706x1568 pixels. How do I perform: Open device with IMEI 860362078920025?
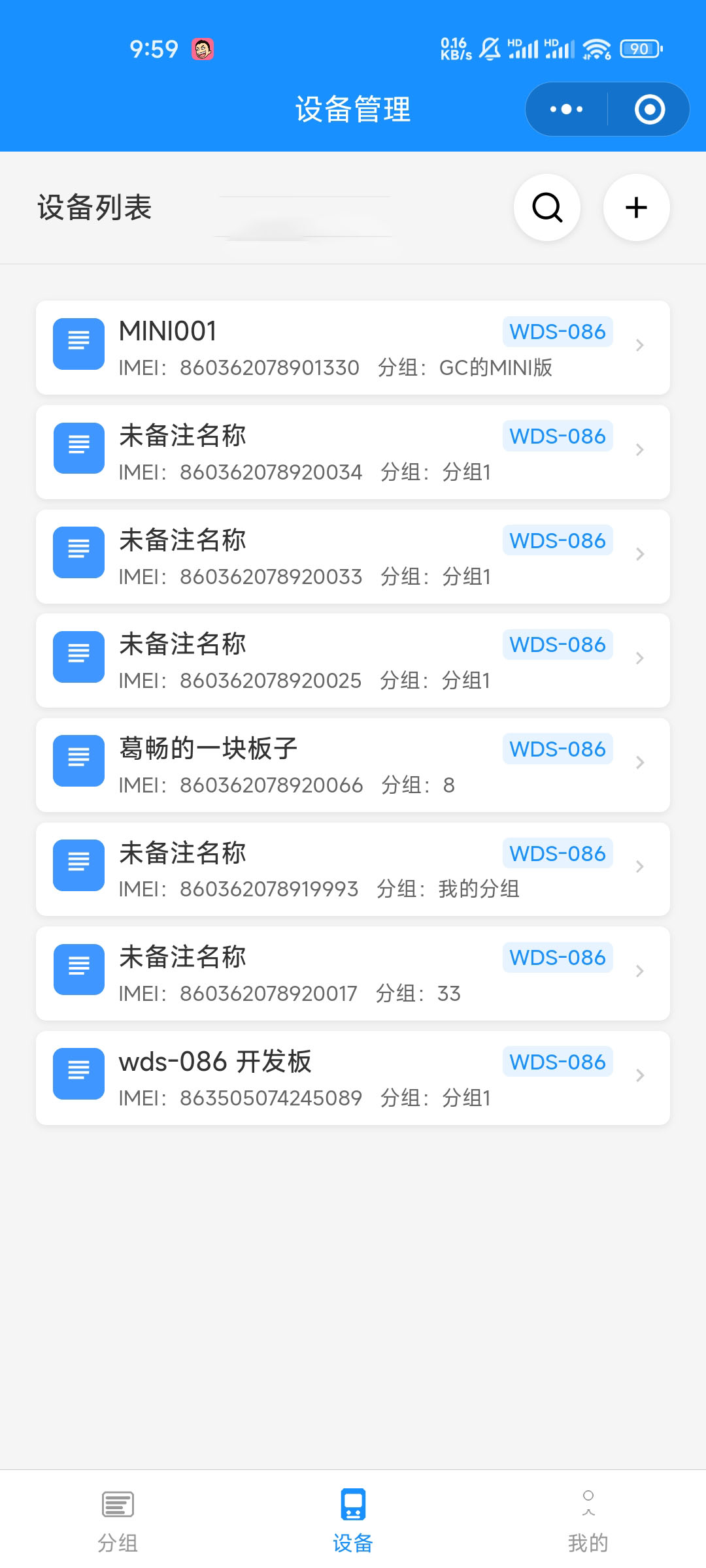353,661
